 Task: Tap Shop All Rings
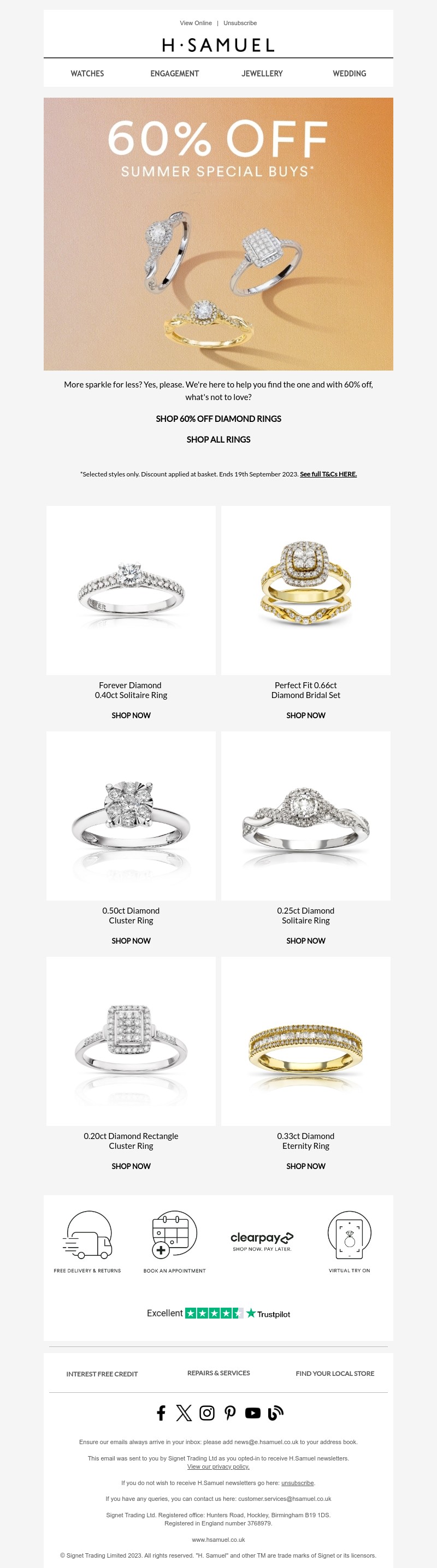(218, 439)
